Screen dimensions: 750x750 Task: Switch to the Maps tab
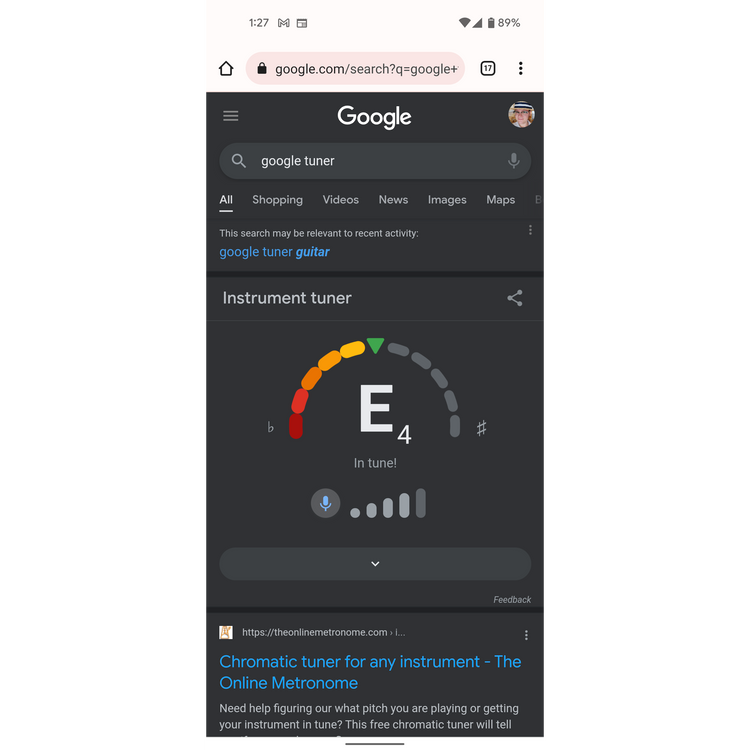[500, 200]
